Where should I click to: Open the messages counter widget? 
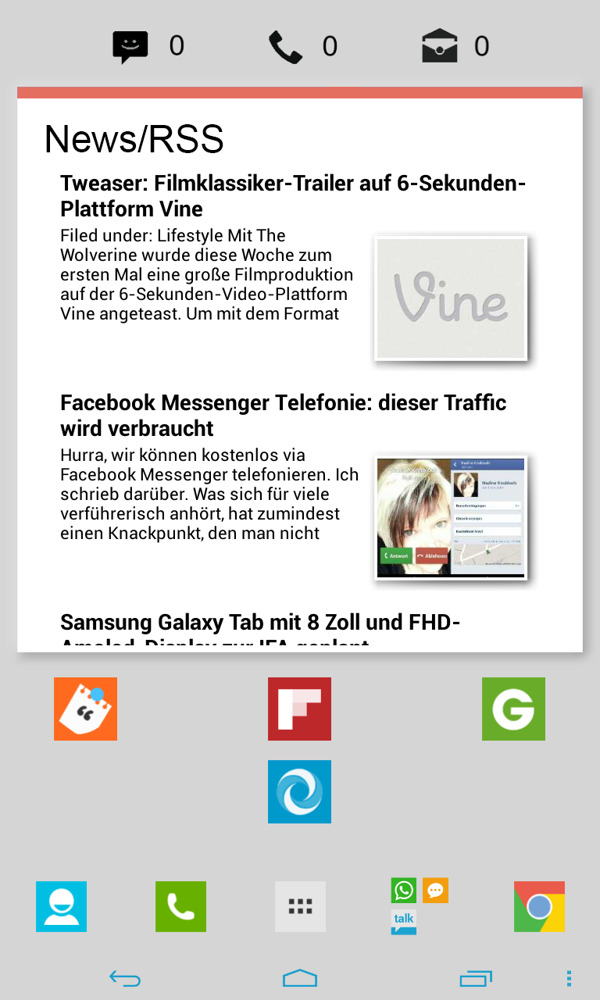click(146, 47)
